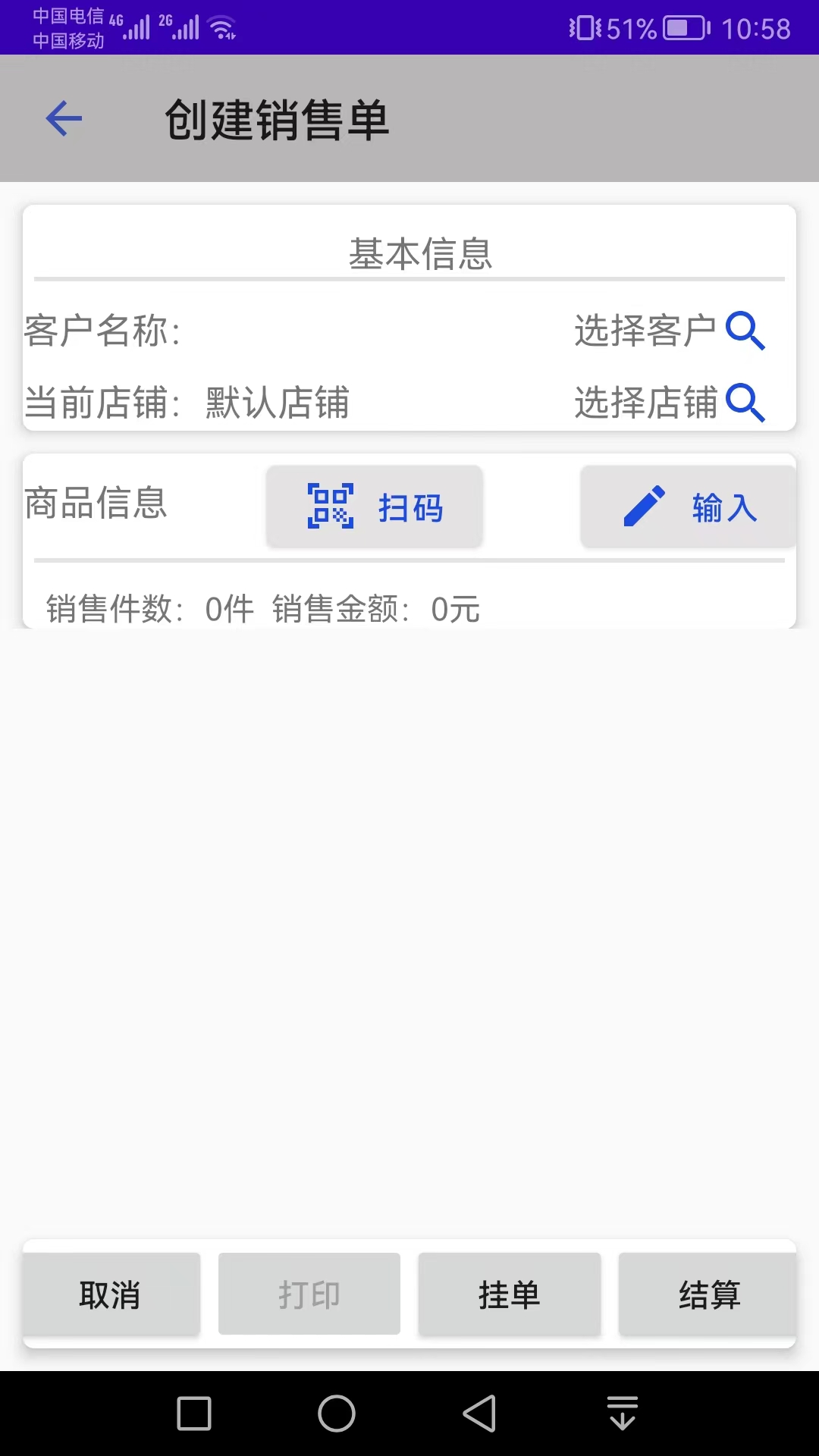Tap the 取消 cancel button
The width and height of the screenshot is (819, 1456).
click(110, 1293)
